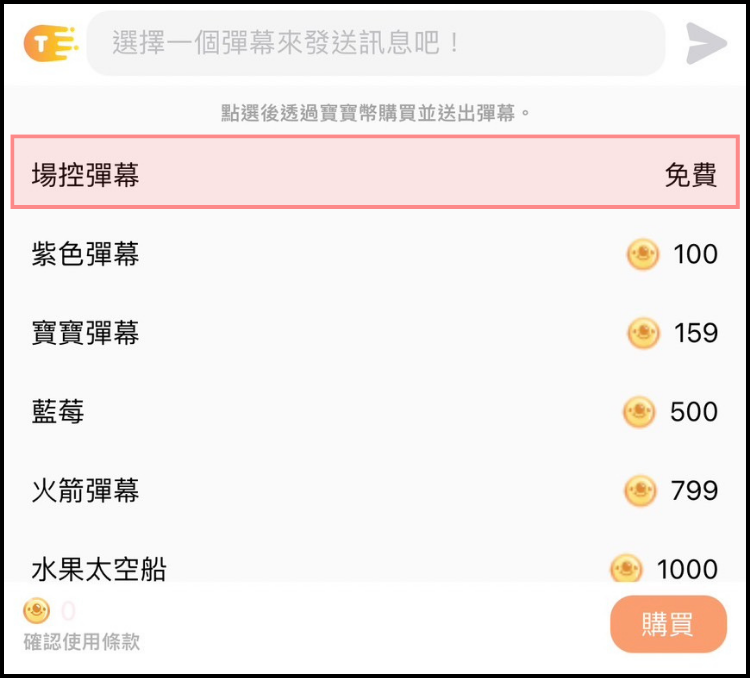This screenshot has height=680, width=750.
Task: Tap the orange T danmaku icon
Action: coord(50,44)
